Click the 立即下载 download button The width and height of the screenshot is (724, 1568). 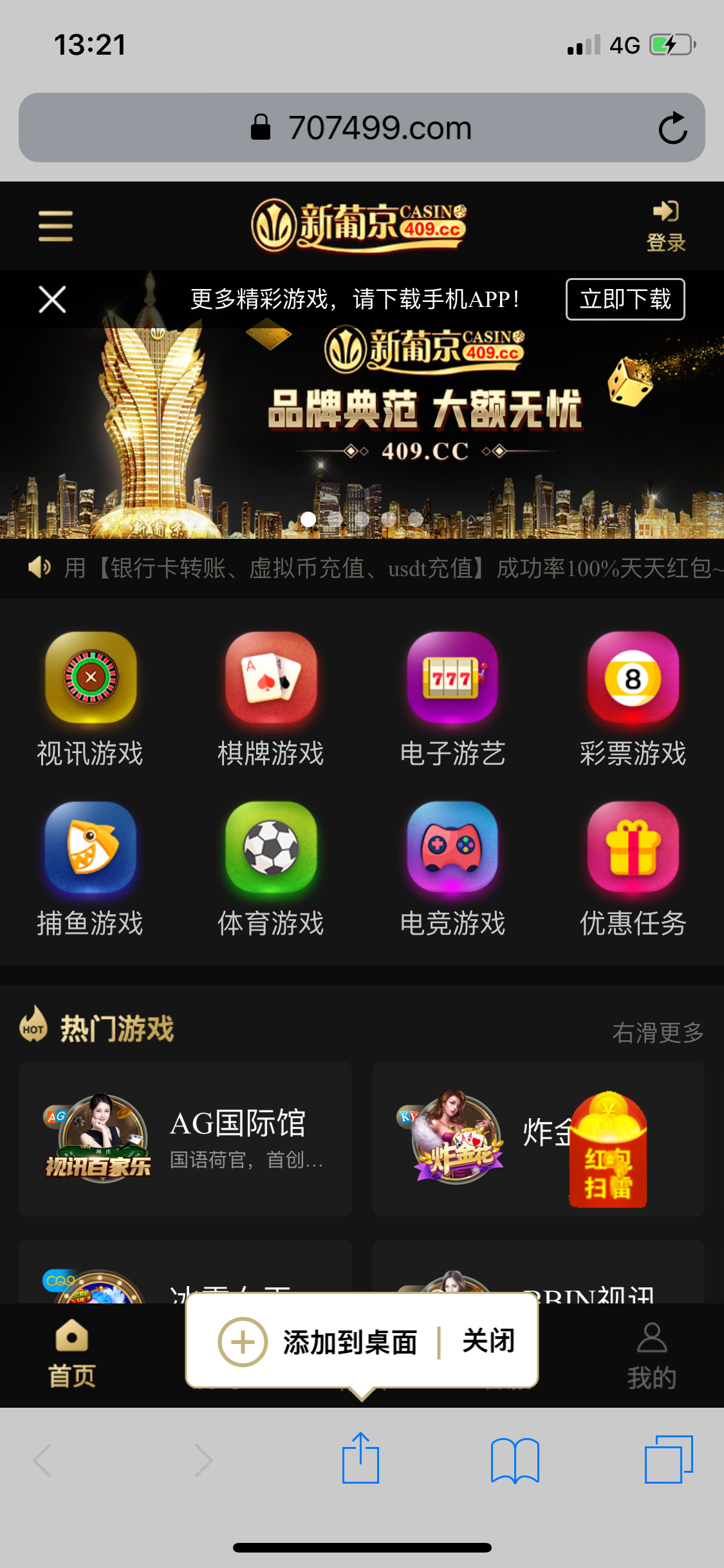(x=624, y=299)
